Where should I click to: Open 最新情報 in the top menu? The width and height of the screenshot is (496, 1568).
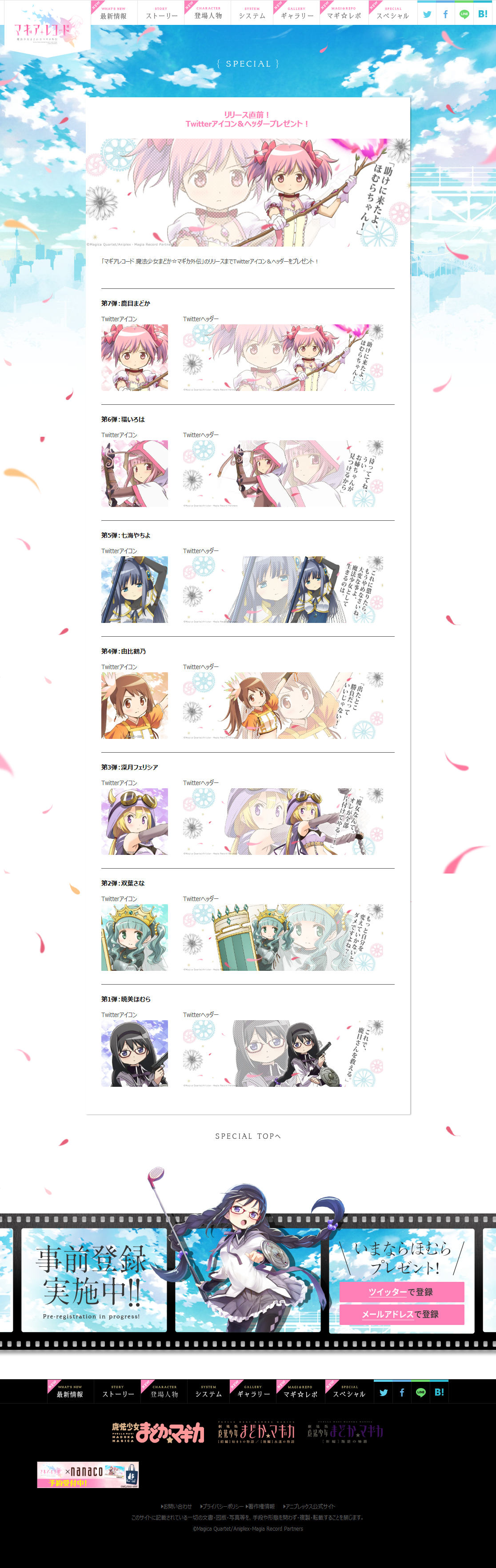coord(114,13)
